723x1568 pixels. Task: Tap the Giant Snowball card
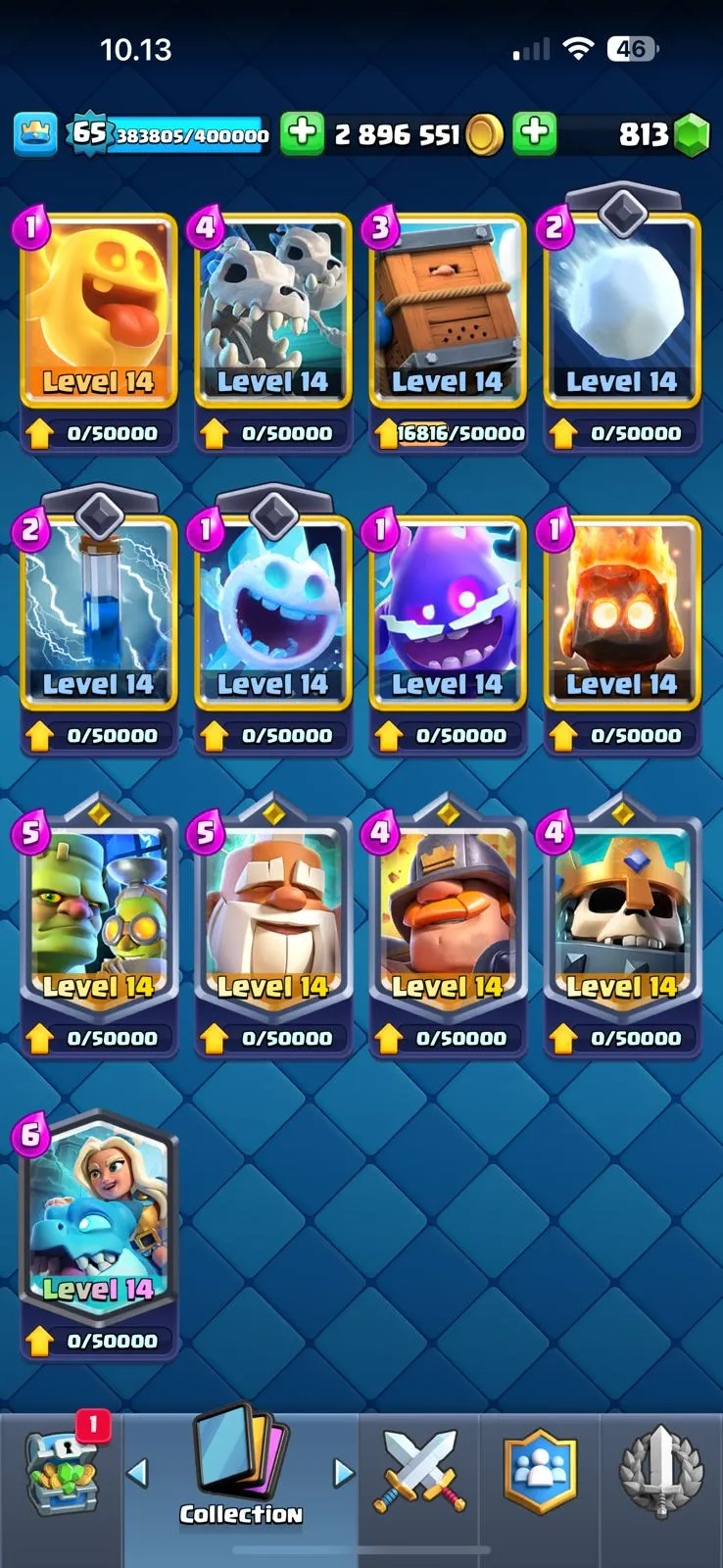[x=622, y=314]
